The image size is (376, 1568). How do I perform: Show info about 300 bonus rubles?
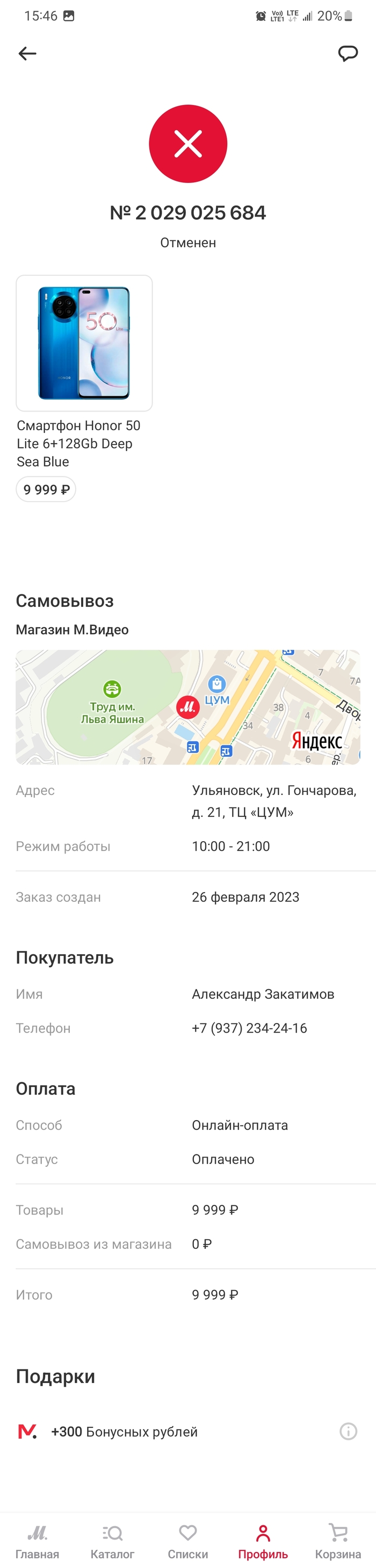point(348,1431)
